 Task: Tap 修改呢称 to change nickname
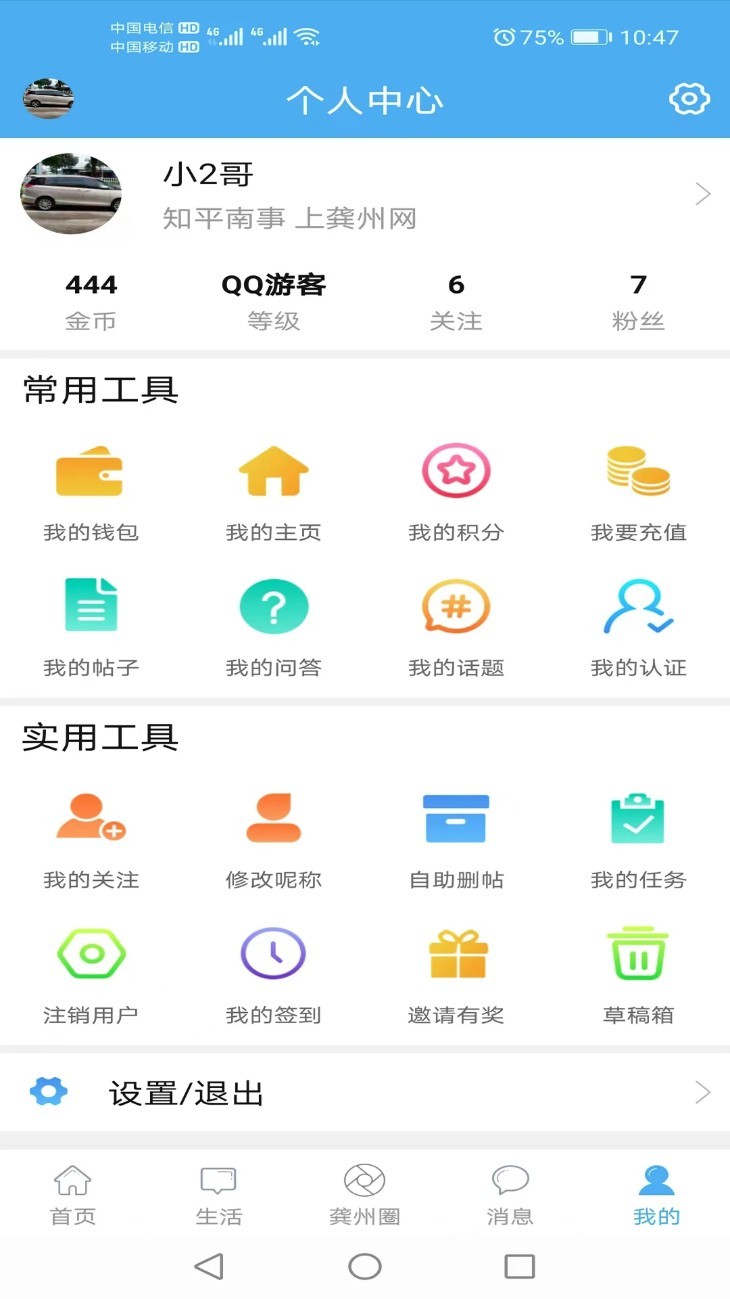pyautogui.click(x=274, y=838)
